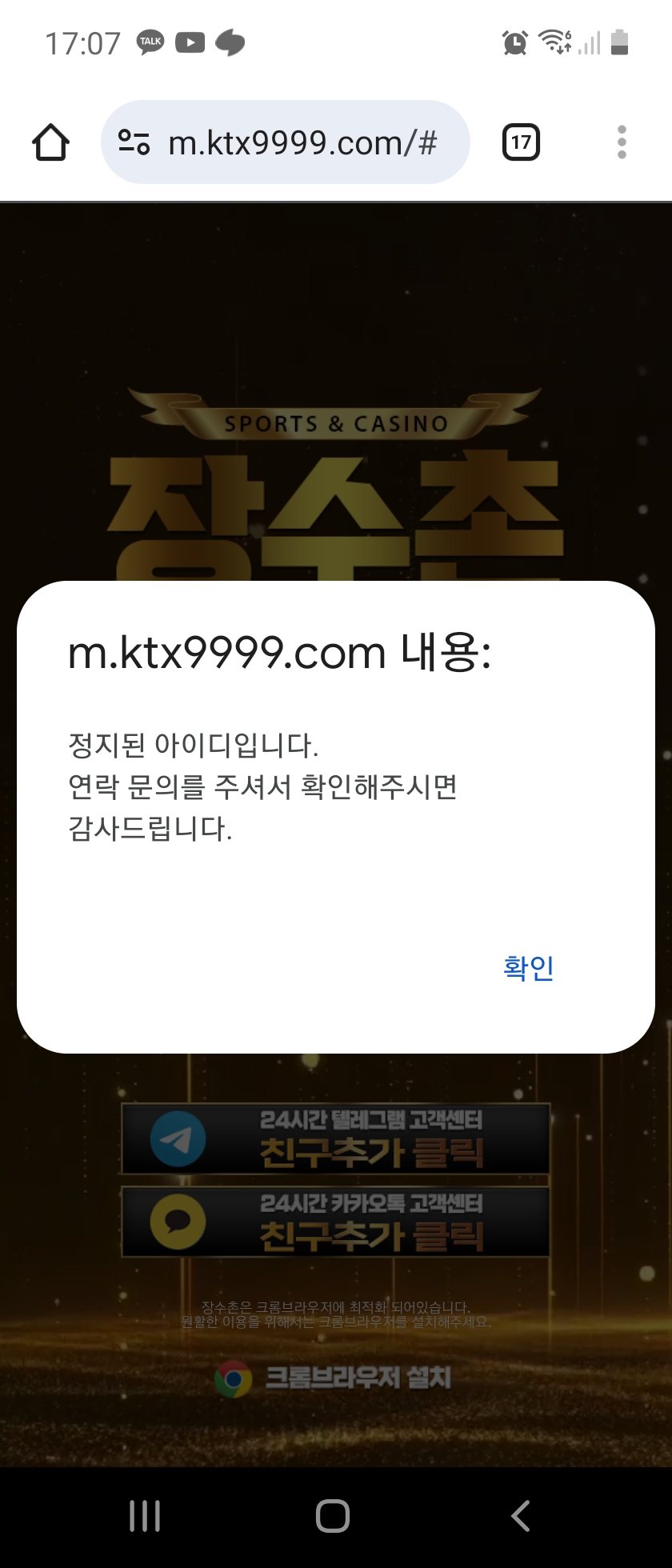
Task: Open the Chrome overflow menu
Action: tap(622, 143)
